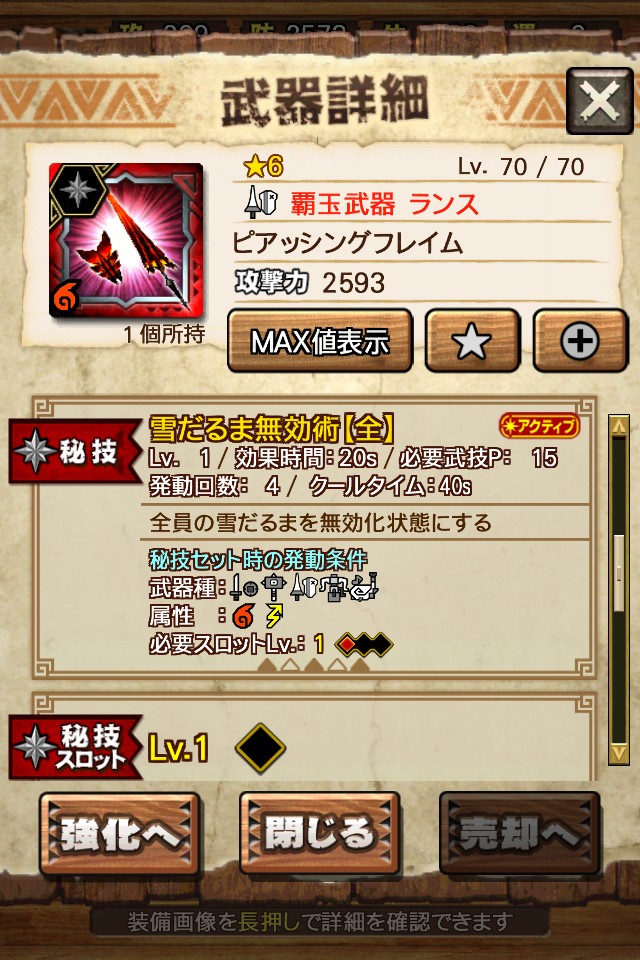
Task: Tap the scrollbar's down arrow
Action: 619,754
